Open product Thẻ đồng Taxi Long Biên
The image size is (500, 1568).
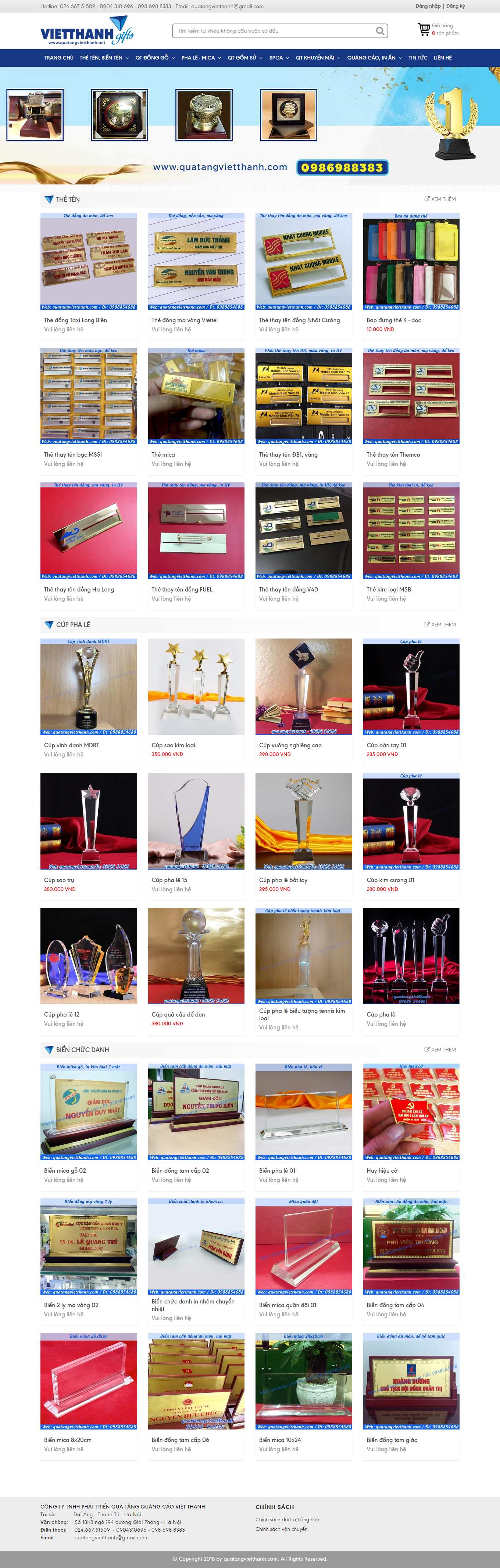[75, 320]
